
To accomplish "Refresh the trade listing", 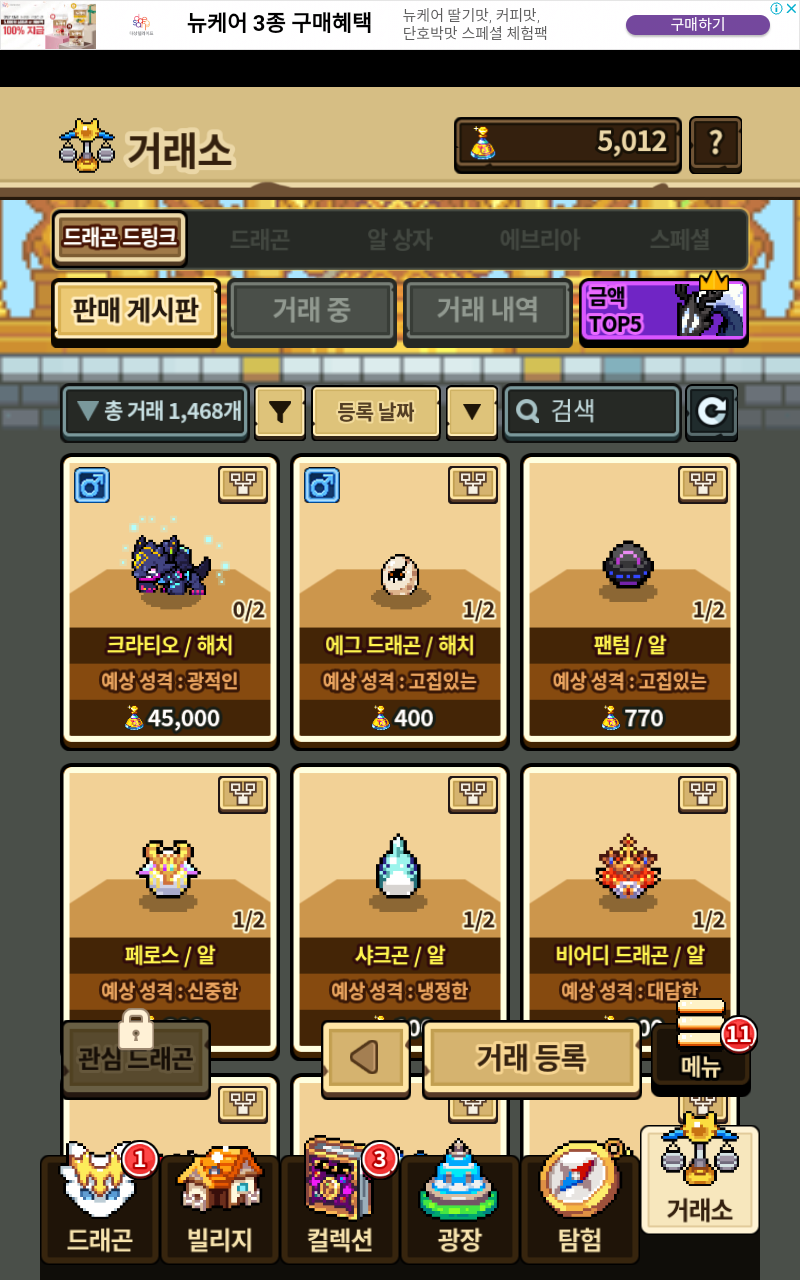I will pos(712,412).
